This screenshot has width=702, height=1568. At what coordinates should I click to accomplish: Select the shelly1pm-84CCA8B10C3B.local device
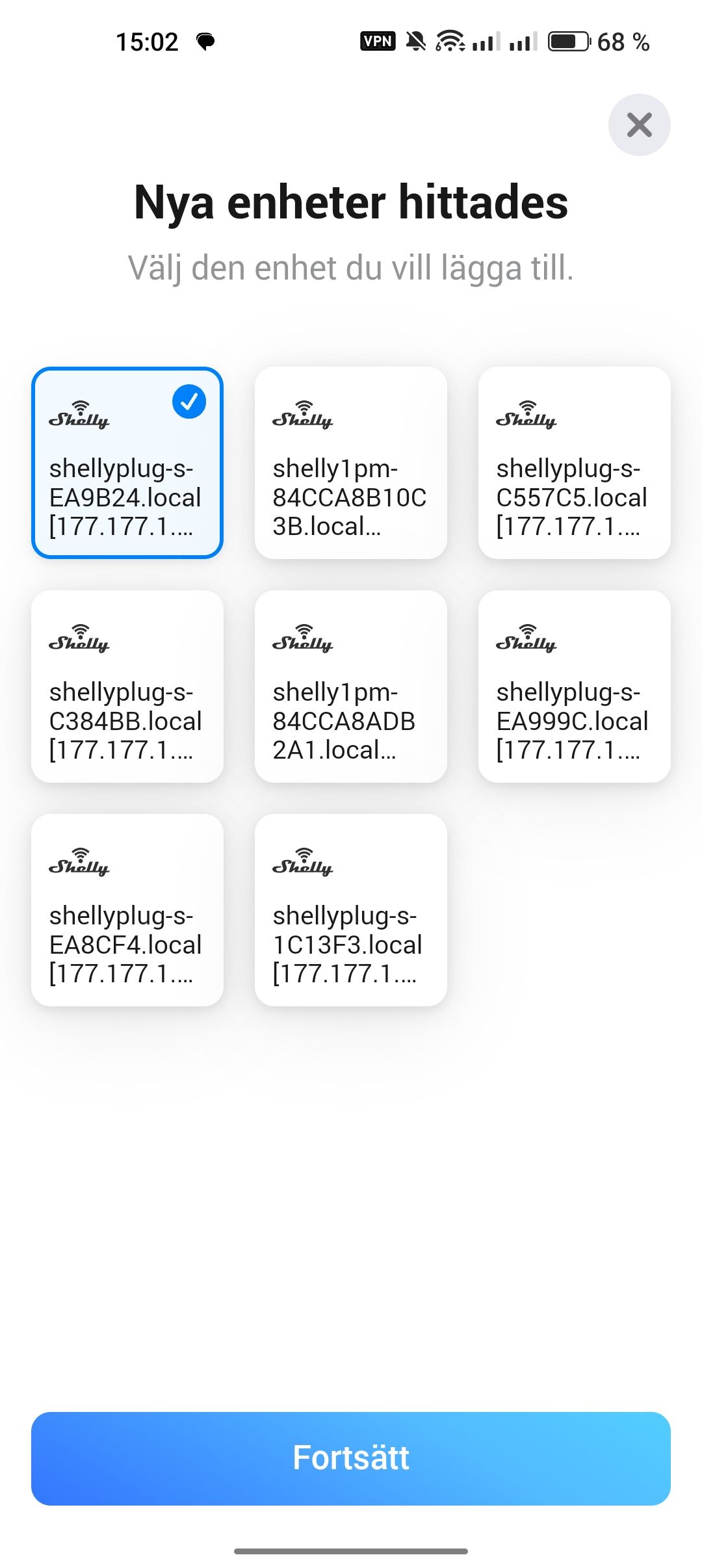tap(351, 463)
